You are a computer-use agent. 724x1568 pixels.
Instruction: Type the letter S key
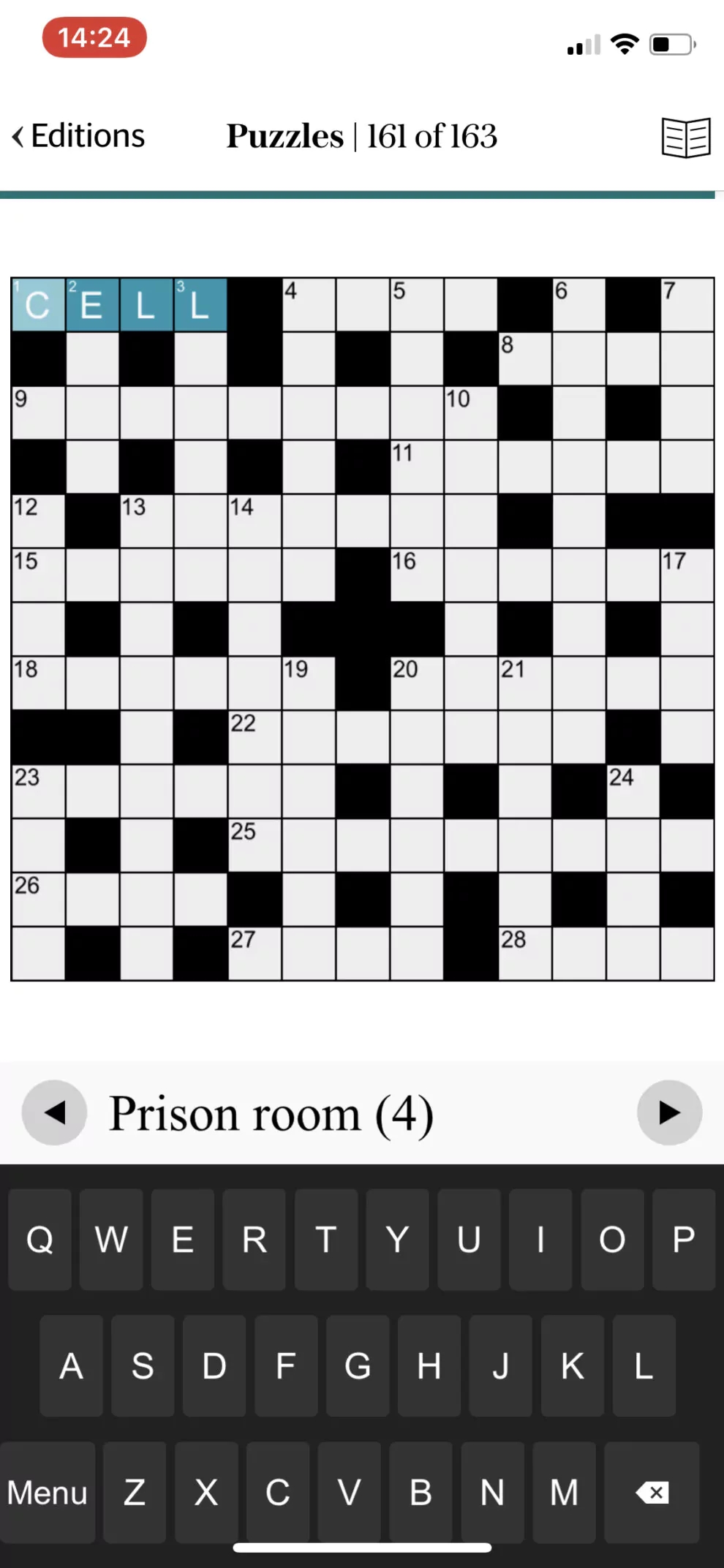click(143, 1365)
